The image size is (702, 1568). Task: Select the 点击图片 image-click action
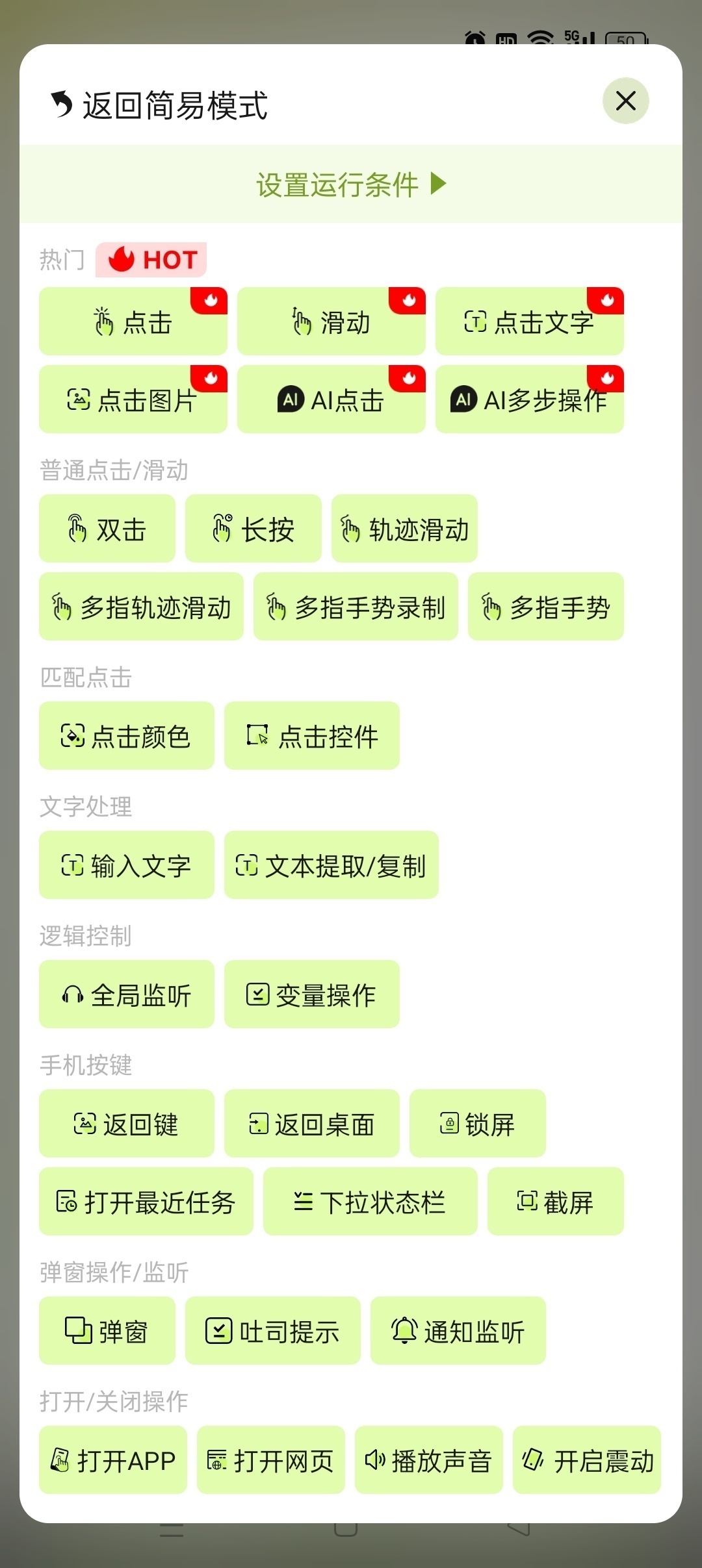[x=133, y=400]
